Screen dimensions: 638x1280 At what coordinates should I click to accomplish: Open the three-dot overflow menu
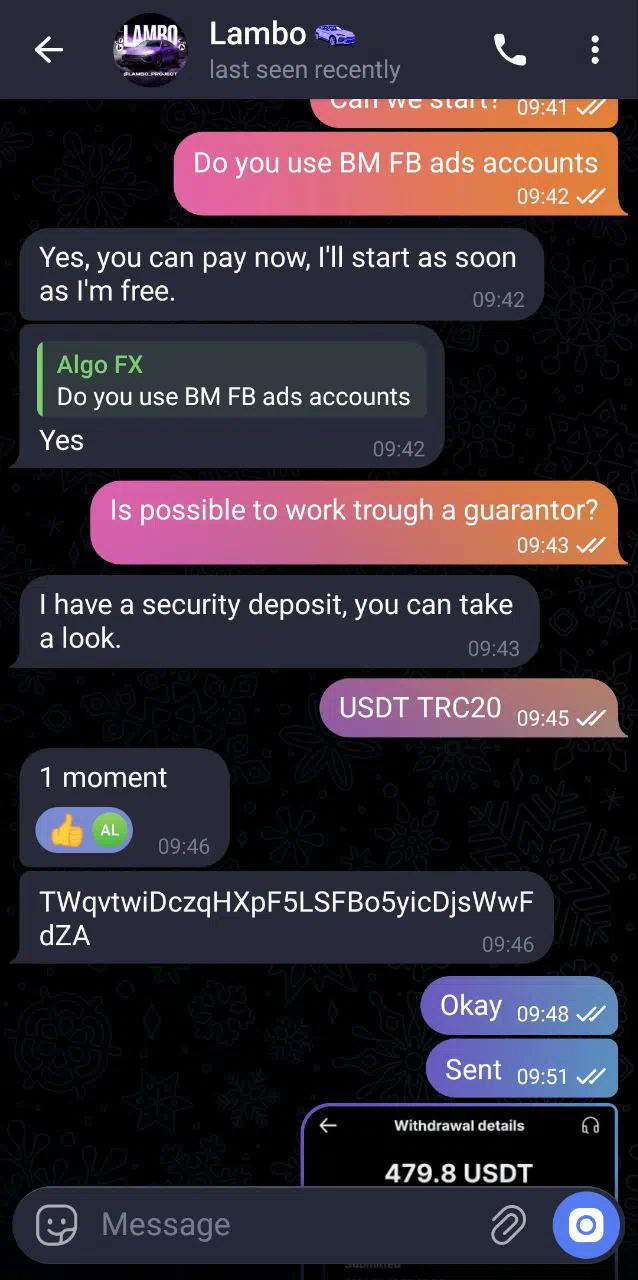click(x=595, y=50)
